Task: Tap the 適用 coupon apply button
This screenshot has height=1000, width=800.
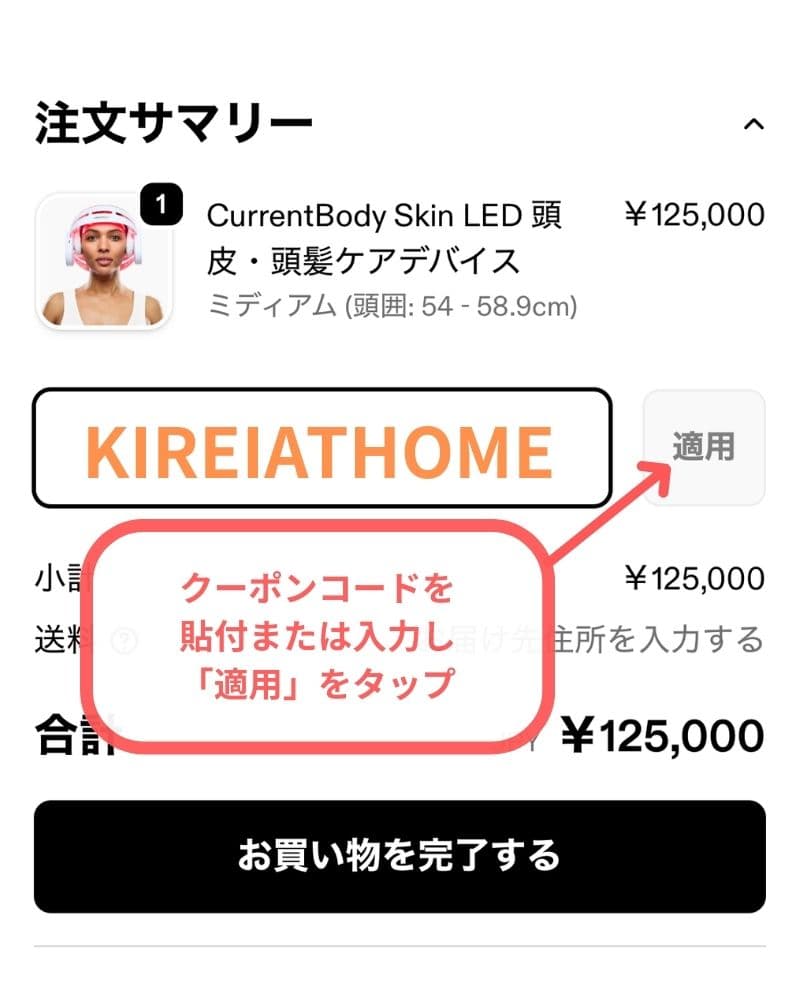Action: pos(706,447)
